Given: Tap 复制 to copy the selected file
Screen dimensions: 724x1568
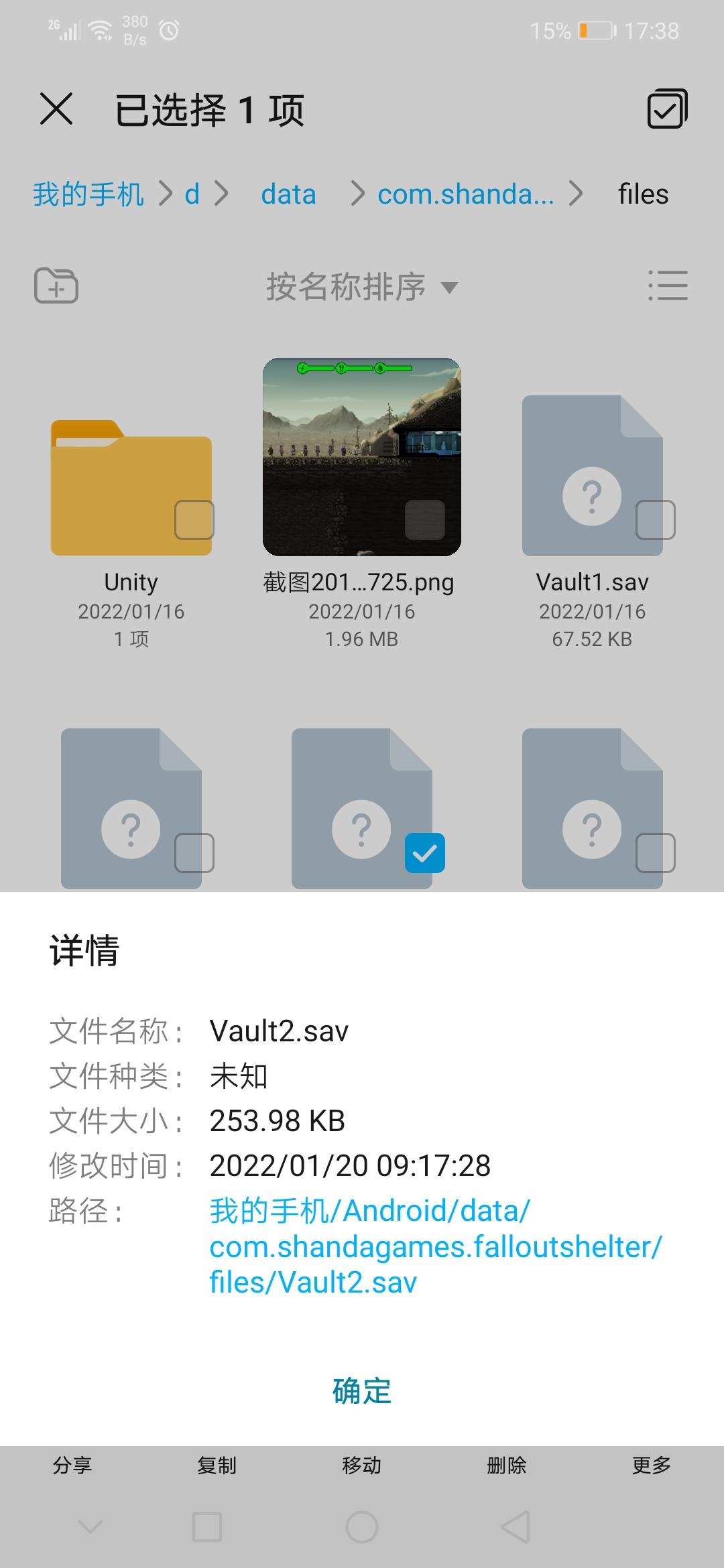Looking at the screenshot, I should (217, 1465).
